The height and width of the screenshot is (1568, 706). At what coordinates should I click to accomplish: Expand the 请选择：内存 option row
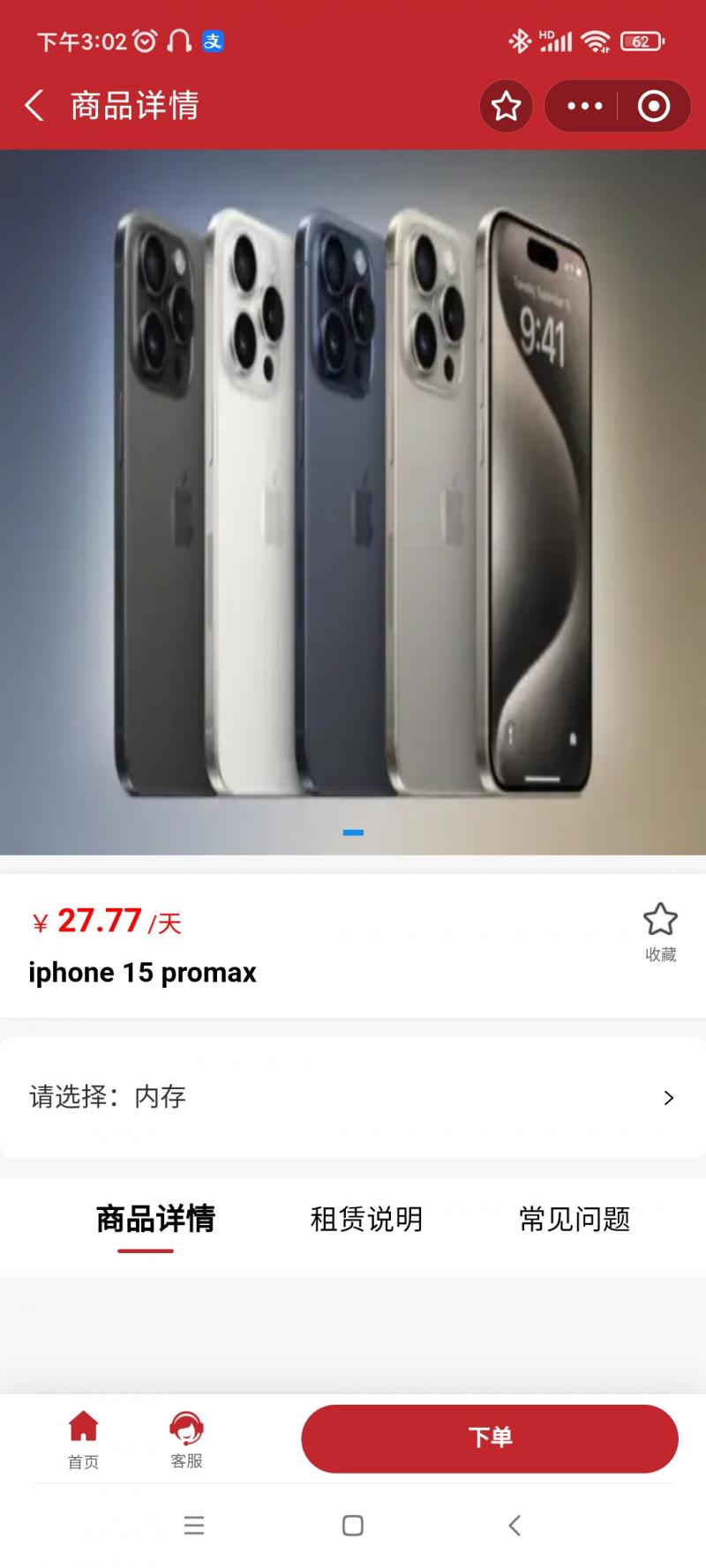tap(353, 1097)
